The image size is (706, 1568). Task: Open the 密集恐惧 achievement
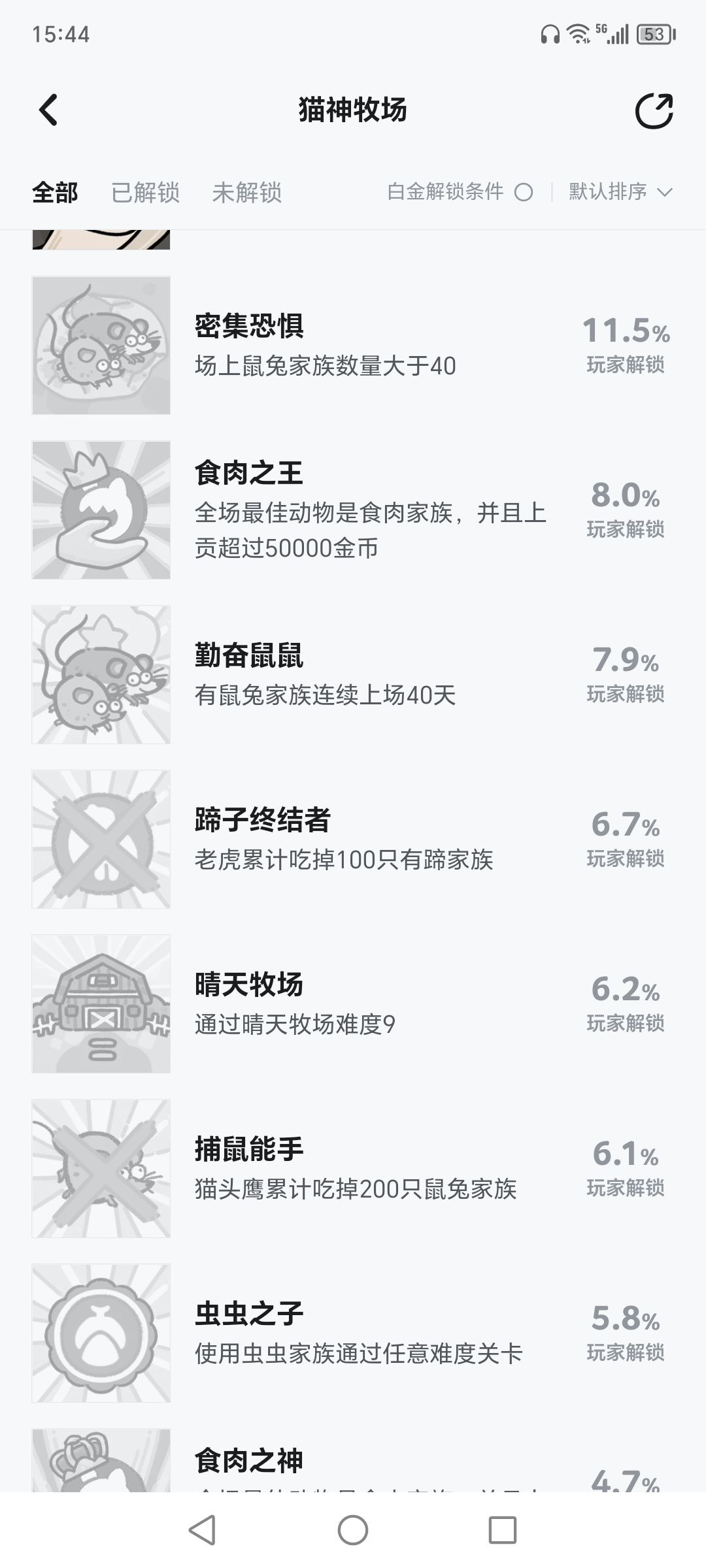[x=353, y=345]
